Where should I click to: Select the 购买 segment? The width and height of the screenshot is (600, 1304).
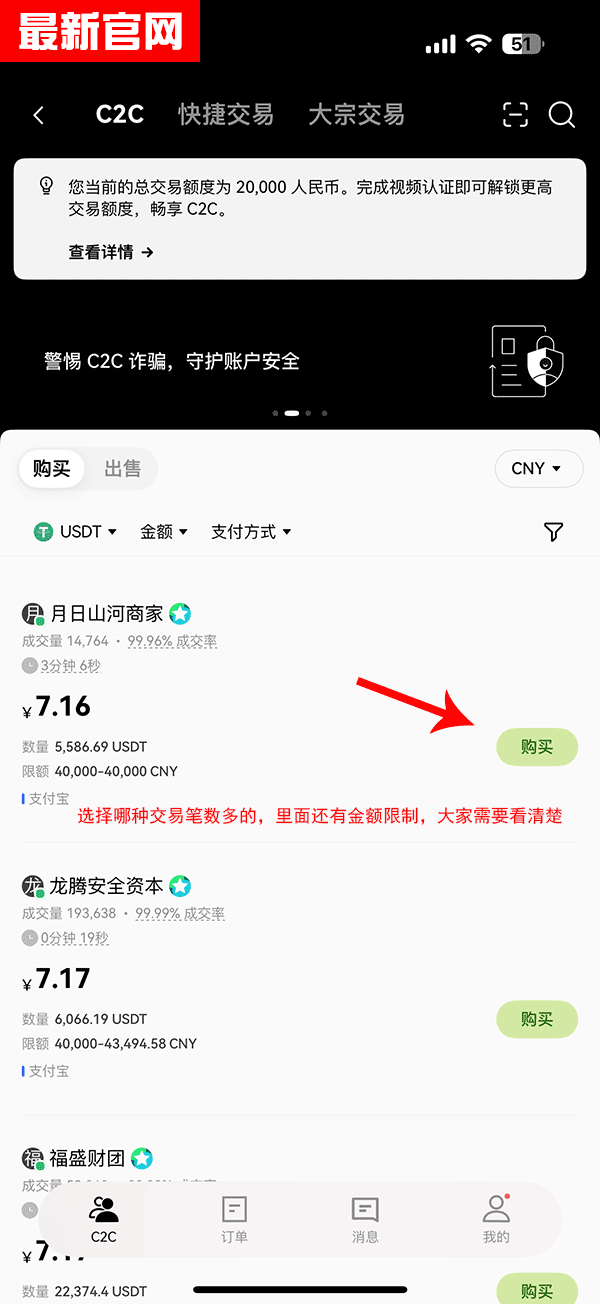50,469
